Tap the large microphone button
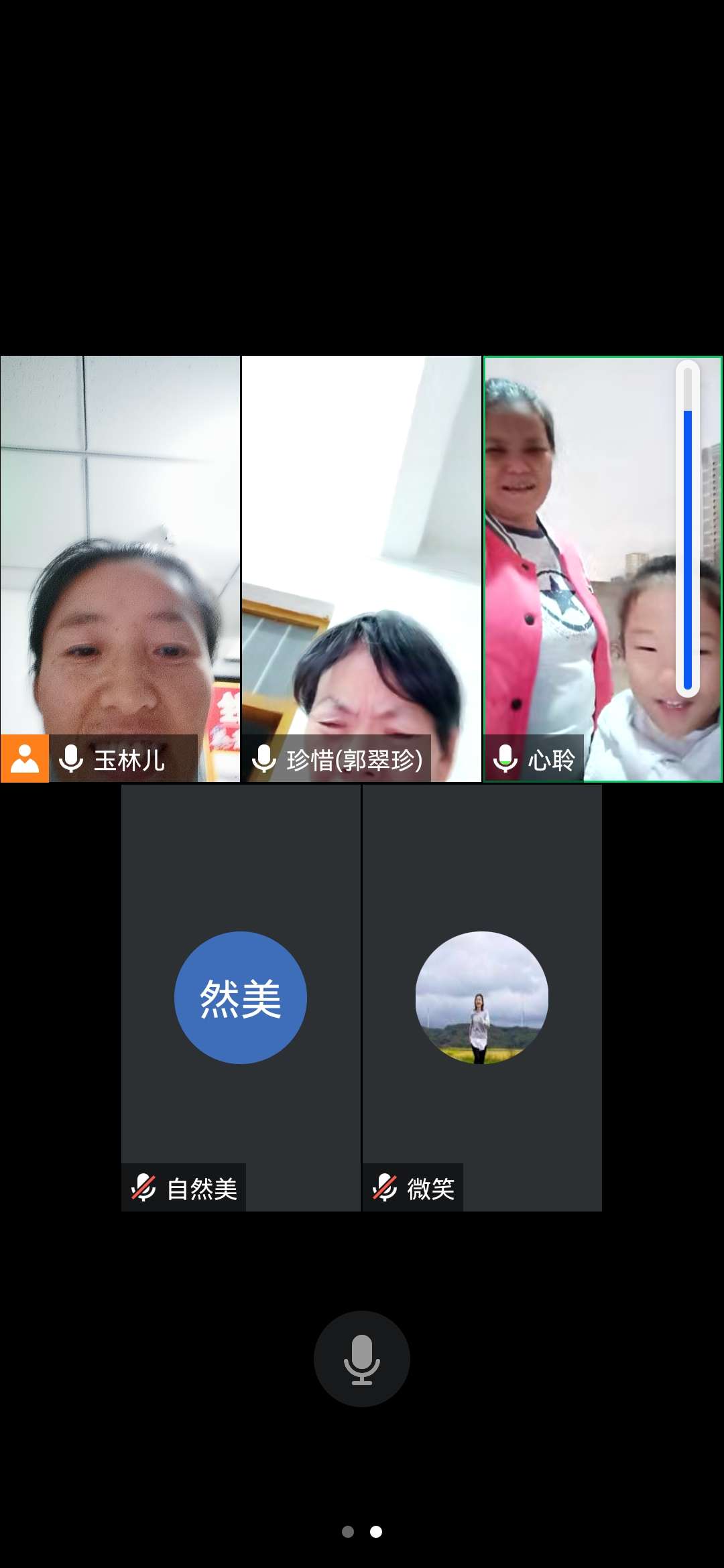This screenshot has height=1568, width=724. click(x=361, y=1358)
